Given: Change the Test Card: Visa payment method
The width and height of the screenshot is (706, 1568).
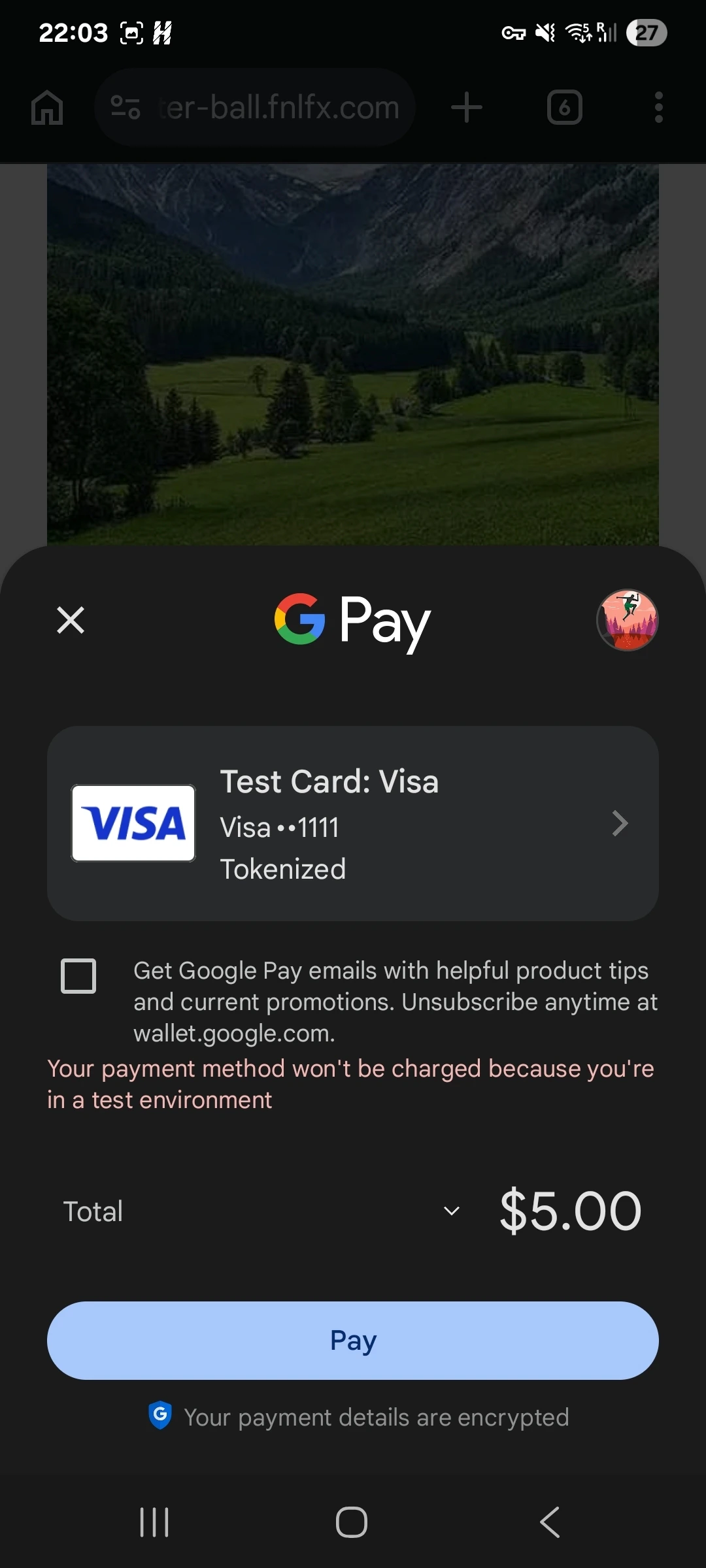Looking at the screenshot, I should coord(353,823).
